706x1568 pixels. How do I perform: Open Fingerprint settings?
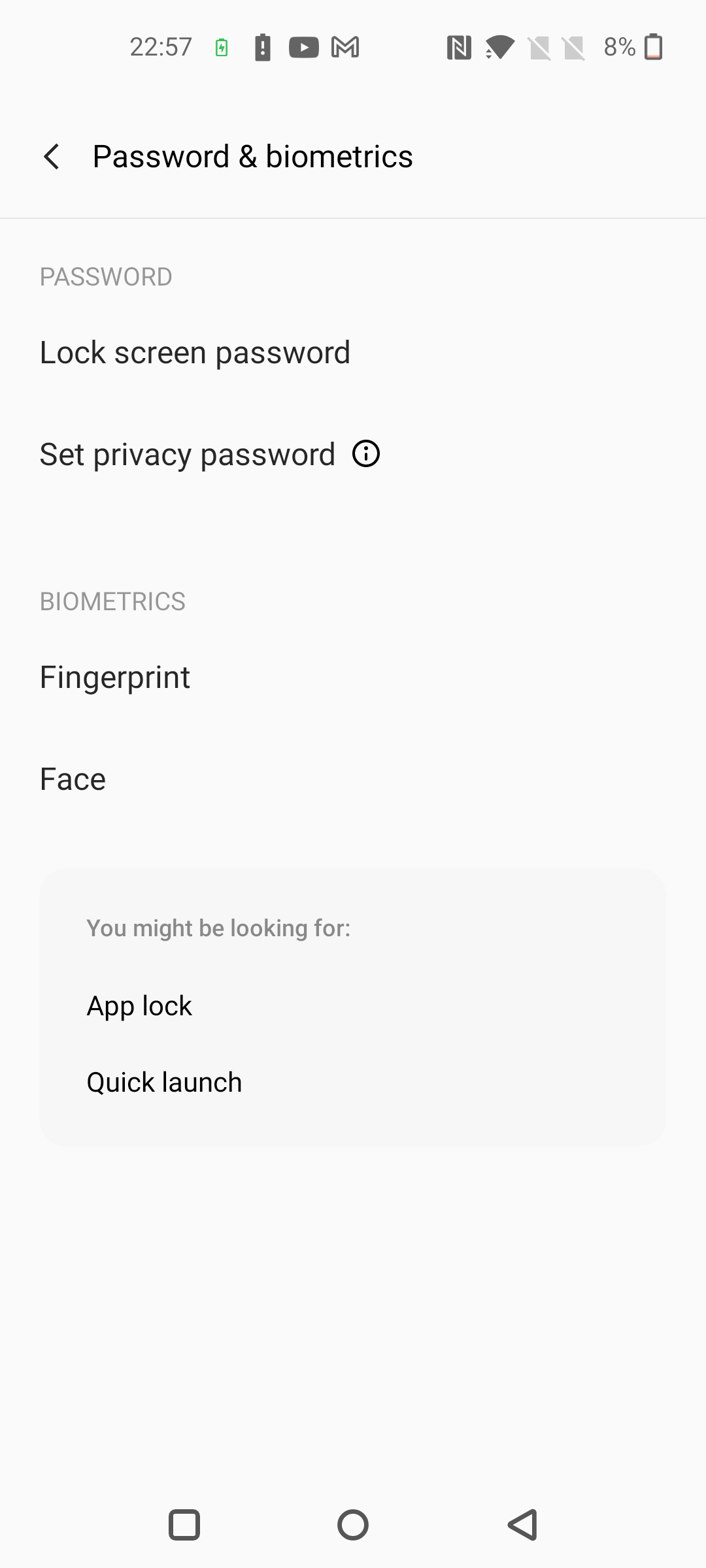(353, 677)
